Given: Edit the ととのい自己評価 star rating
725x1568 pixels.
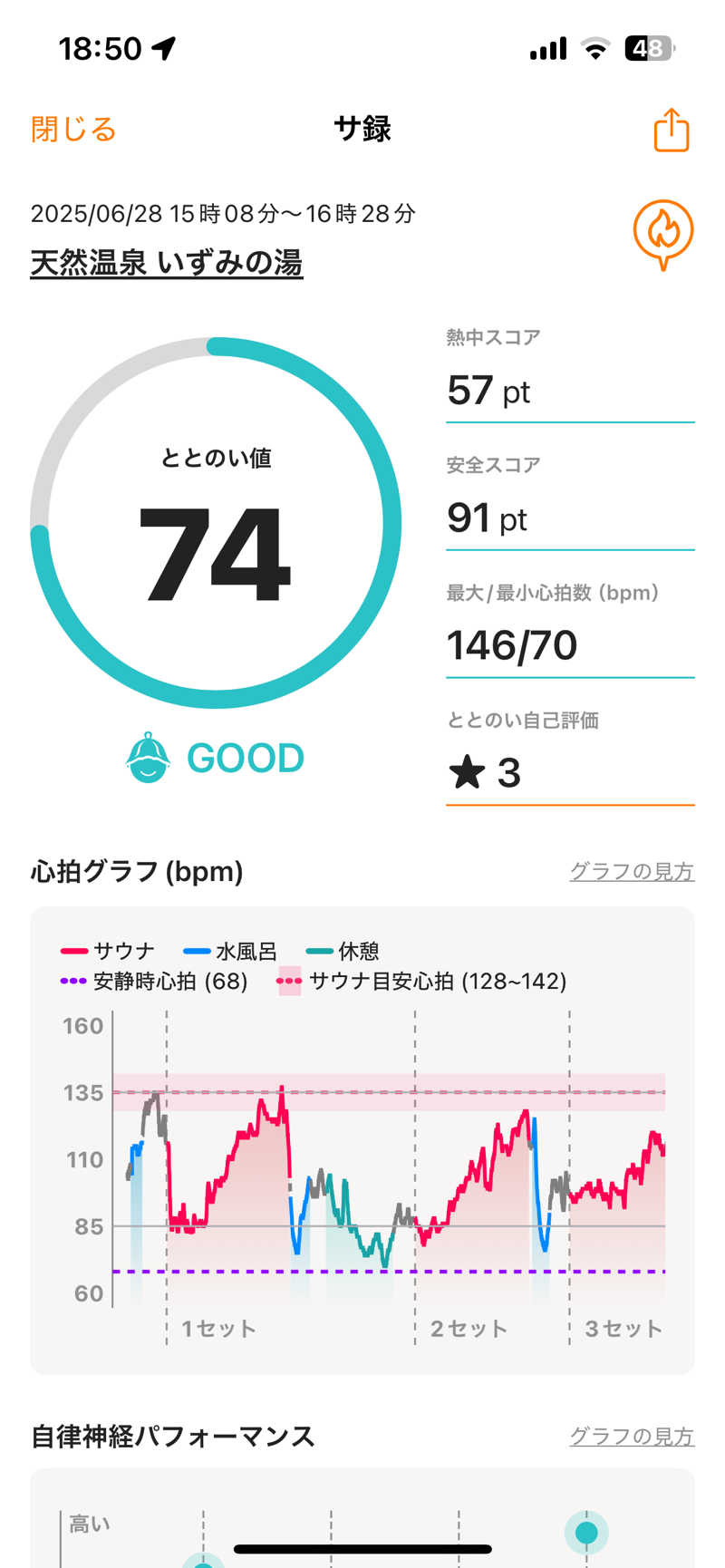Looking at the screenshot, I should point(569,773).
